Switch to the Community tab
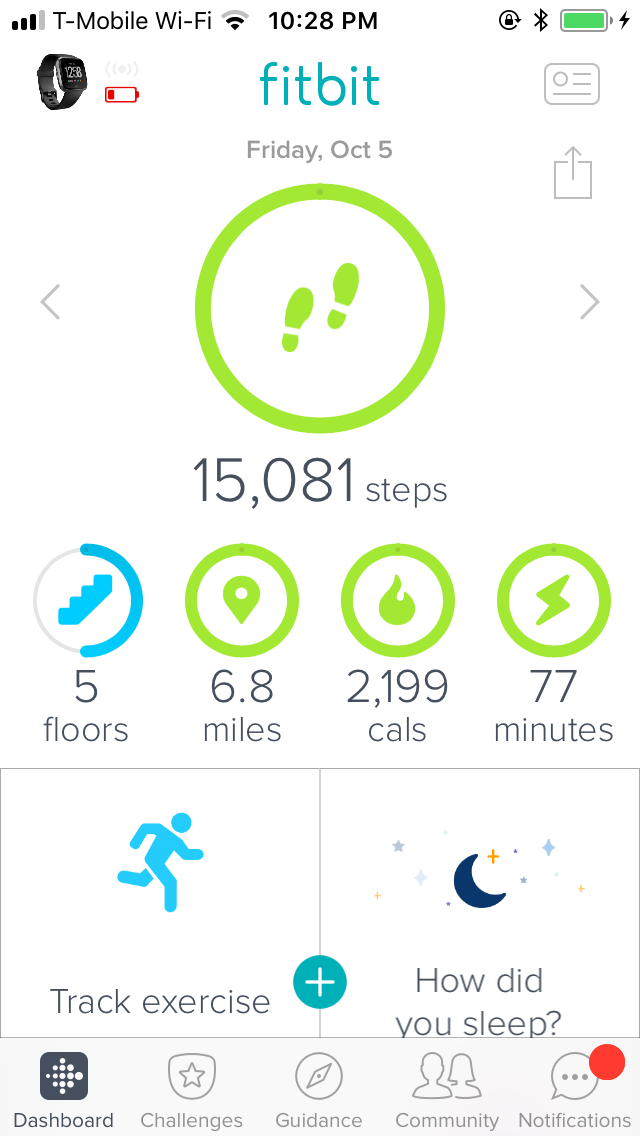 coord(447,1089)
